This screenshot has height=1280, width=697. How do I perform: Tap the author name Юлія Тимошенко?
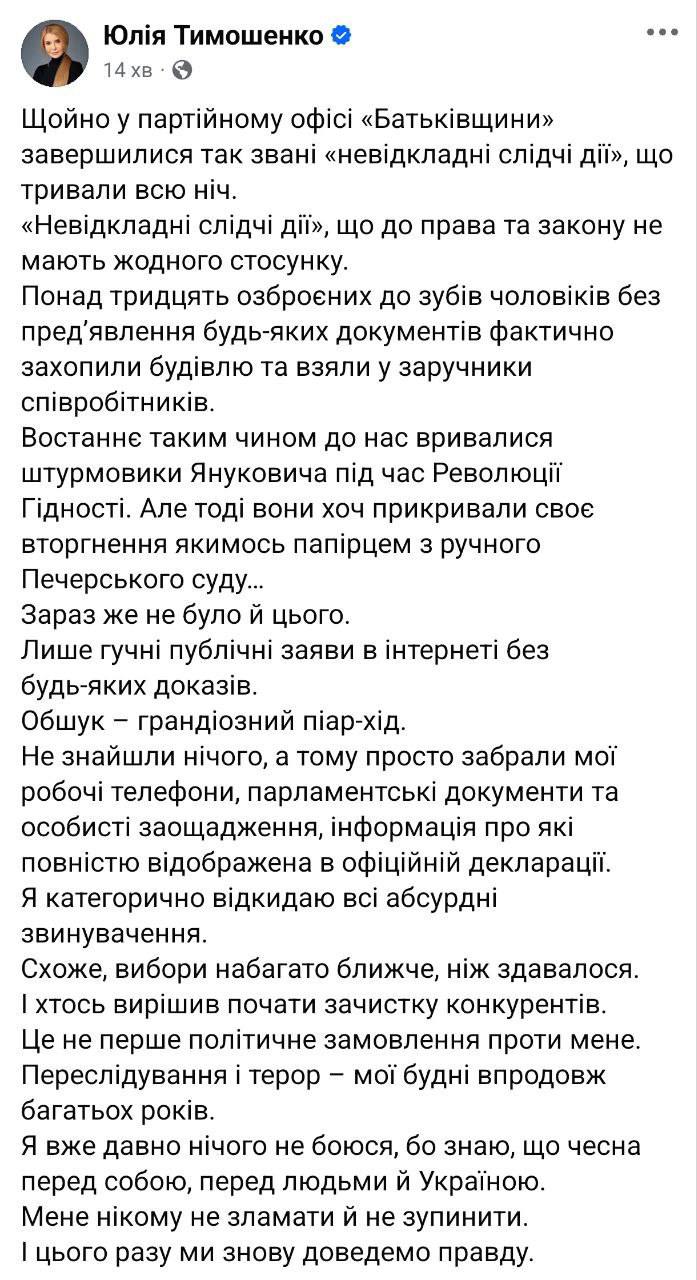click(x=213, y=36)
